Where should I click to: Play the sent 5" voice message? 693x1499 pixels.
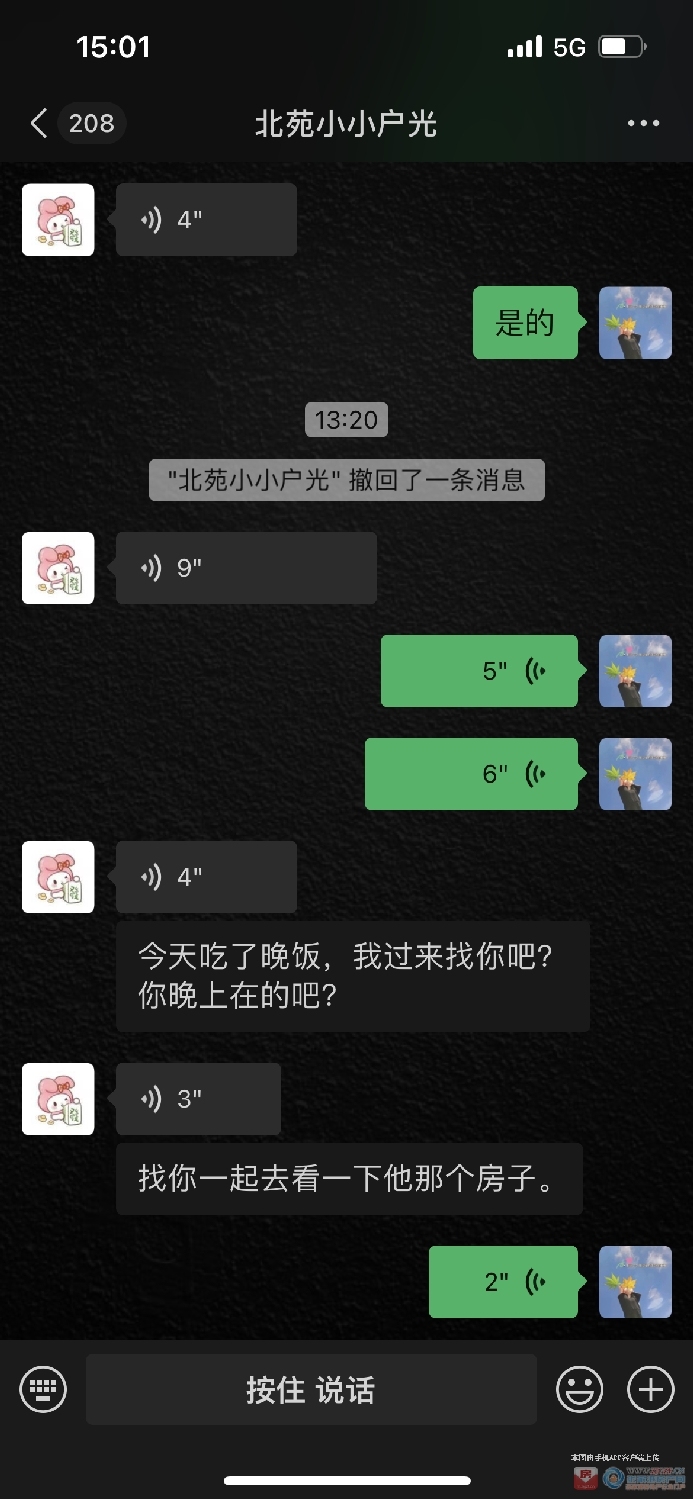479,671
